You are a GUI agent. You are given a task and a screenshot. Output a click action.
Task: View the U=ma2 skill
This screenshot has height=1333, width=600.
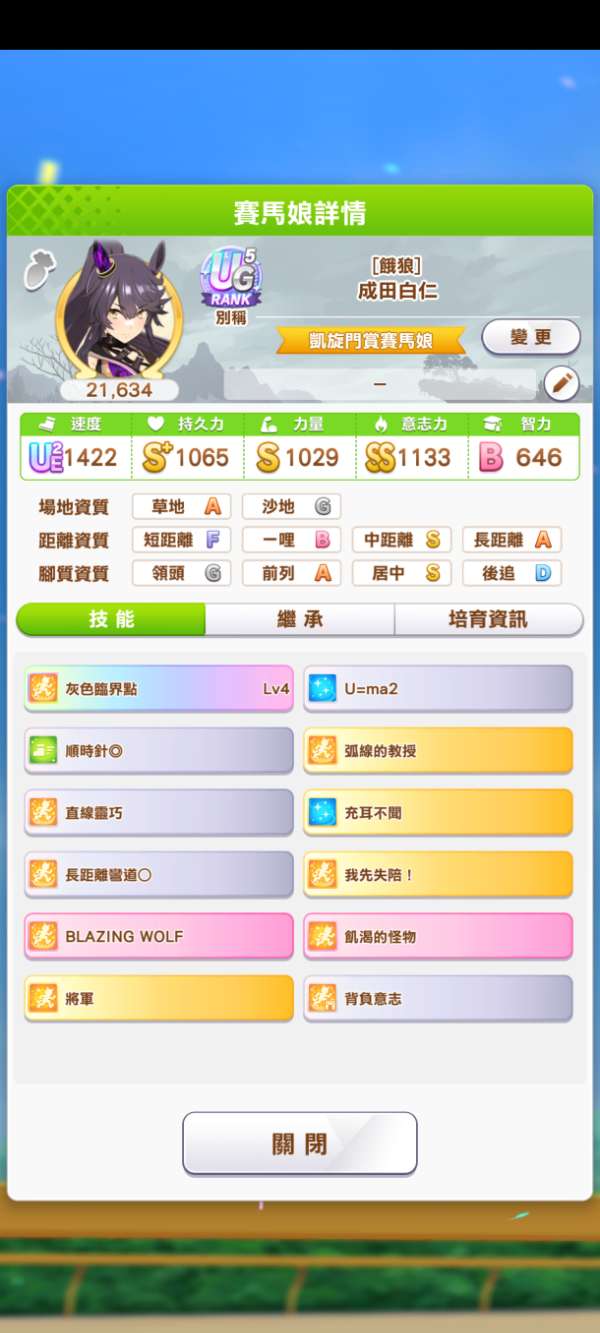[x=438, y=689]
